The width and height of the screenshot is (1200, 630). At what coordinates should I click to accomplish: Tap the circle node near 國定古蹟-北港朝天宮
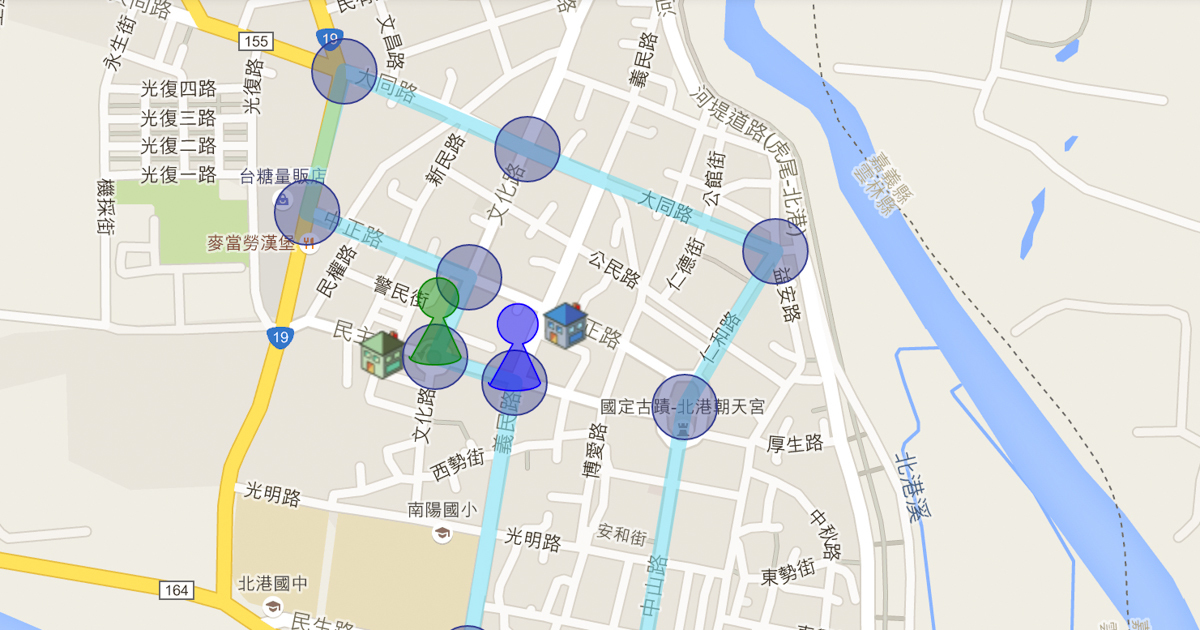685,407
